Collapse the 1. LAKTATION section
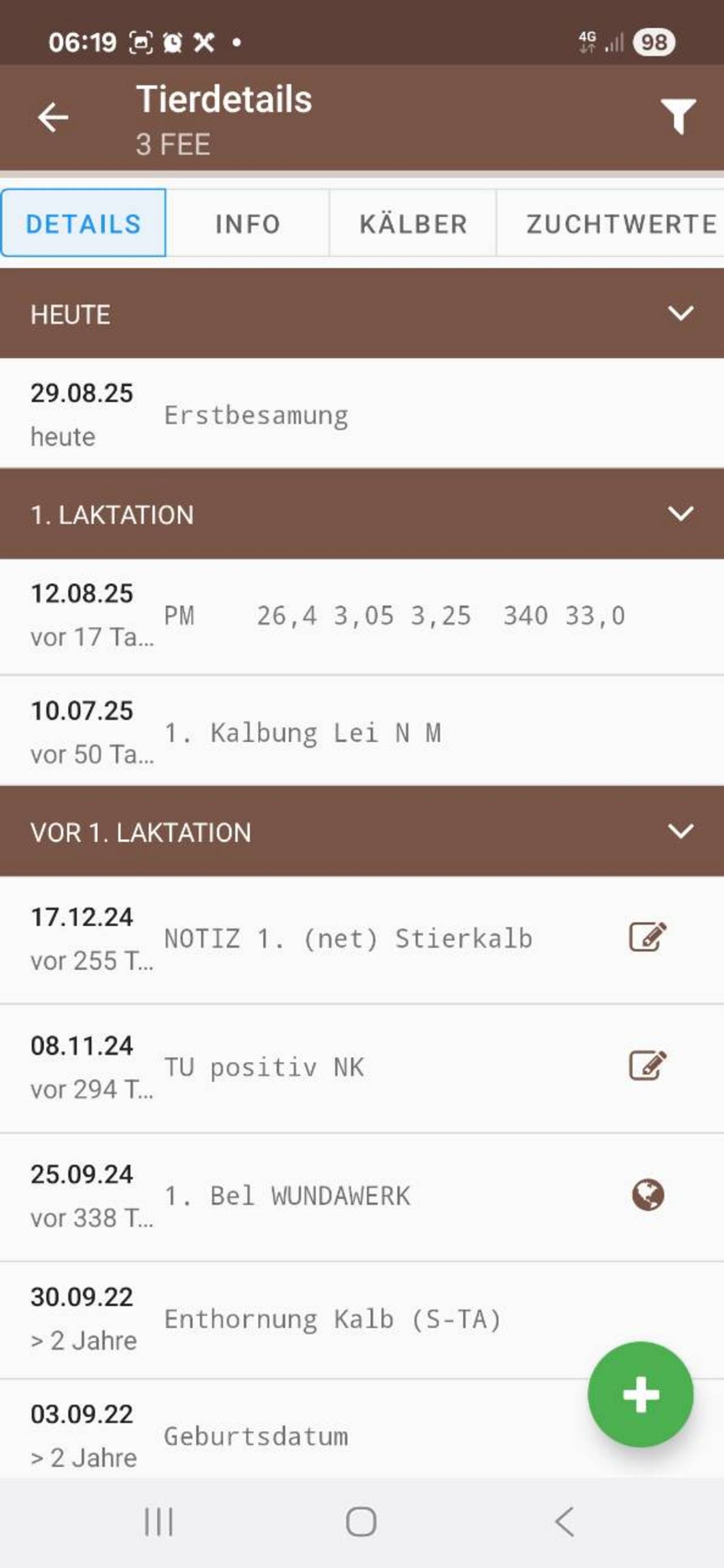Viewport: 724px width, 1568px height. tap(680, 513)
